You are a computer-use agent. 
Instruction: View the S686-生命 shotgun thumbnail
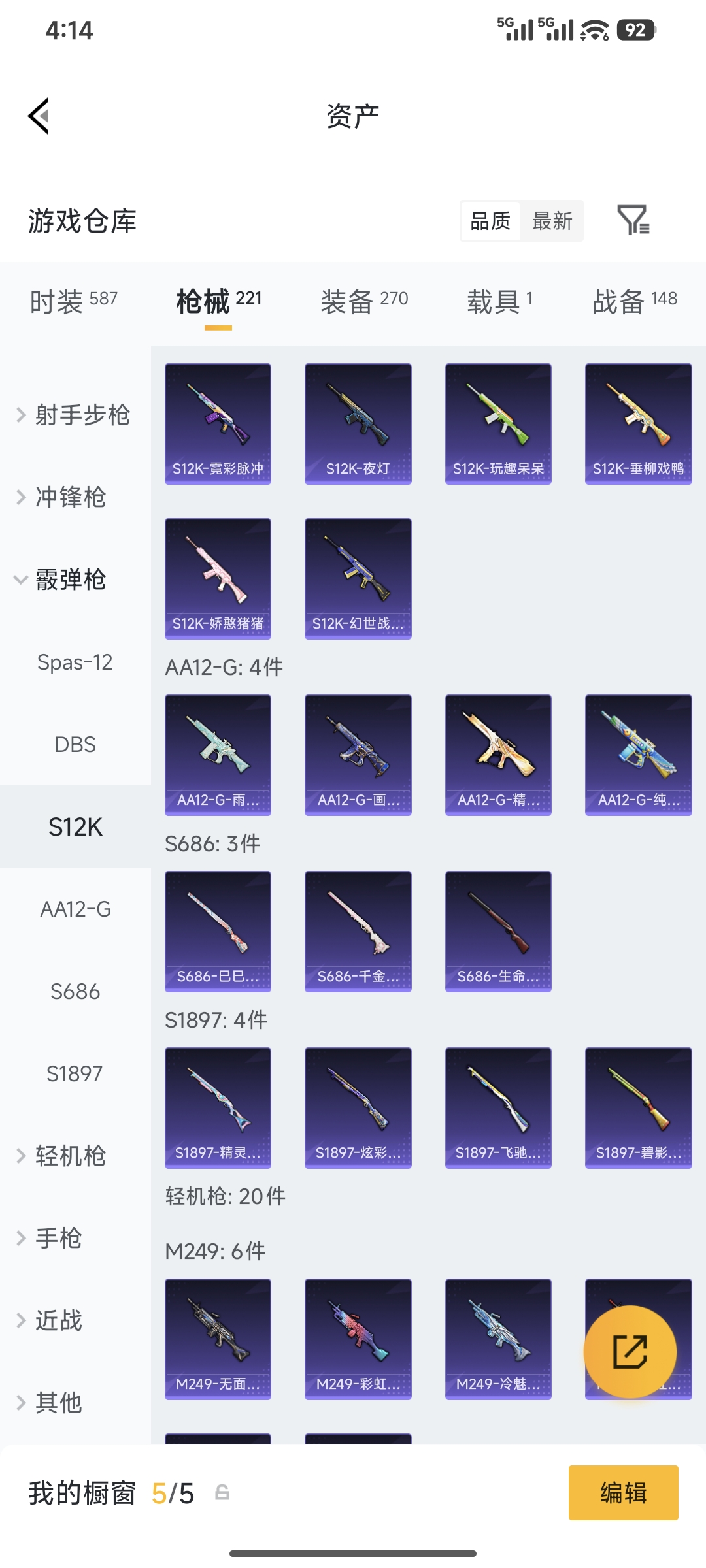pyautogui.click(x=498, y=932)
